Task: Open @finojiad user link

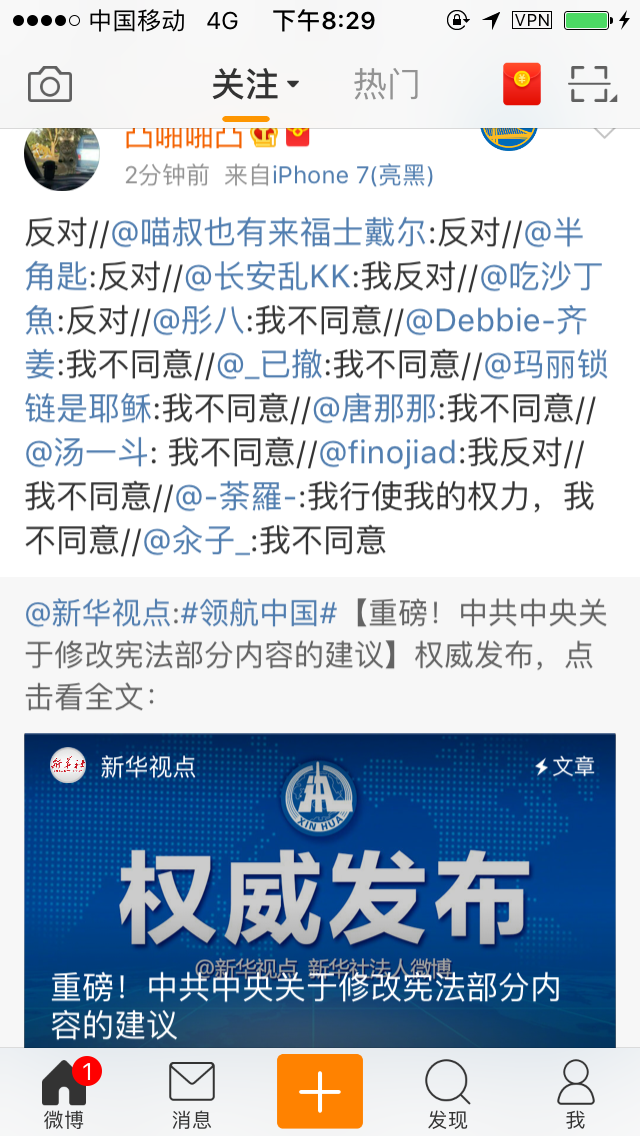Action: [388, 453]
